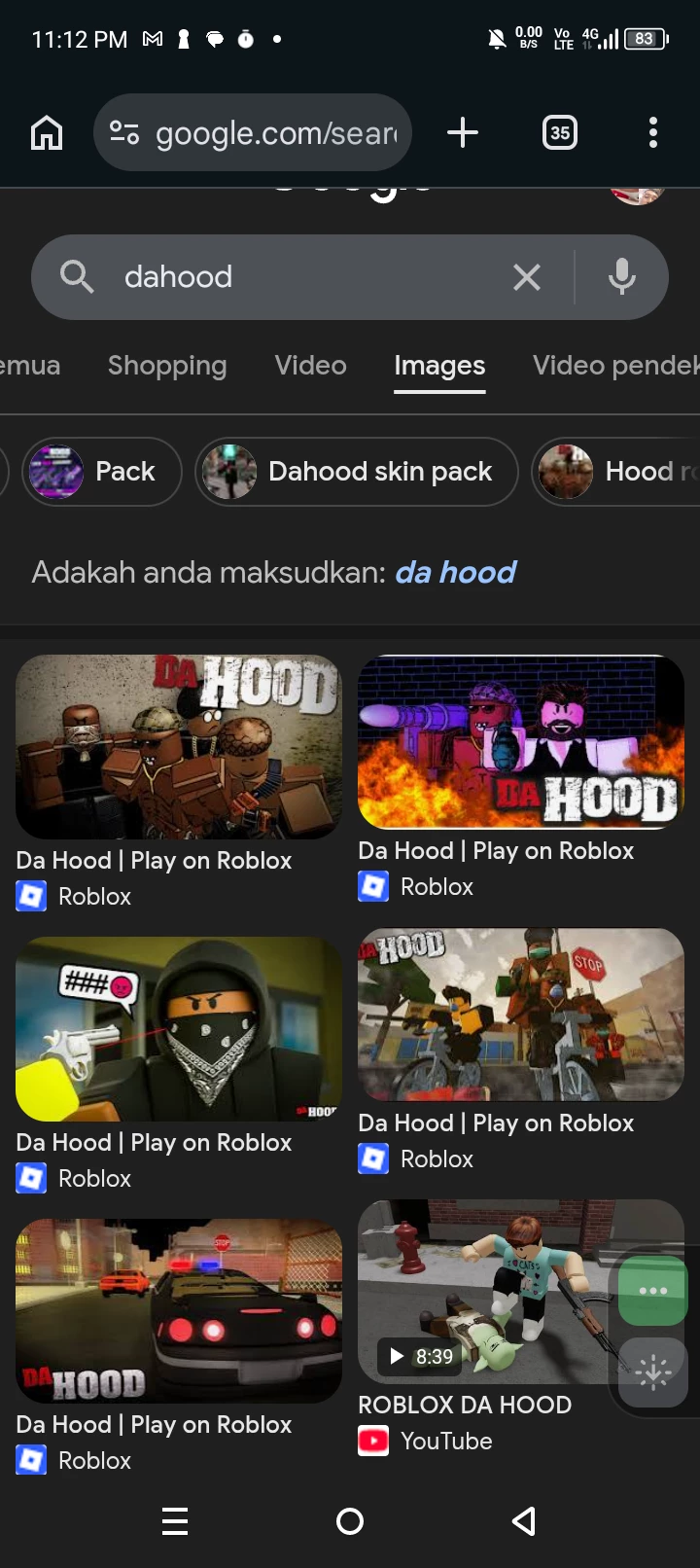700x1568 pixels.
Task: Open a new browser tab
Action: 462,132
